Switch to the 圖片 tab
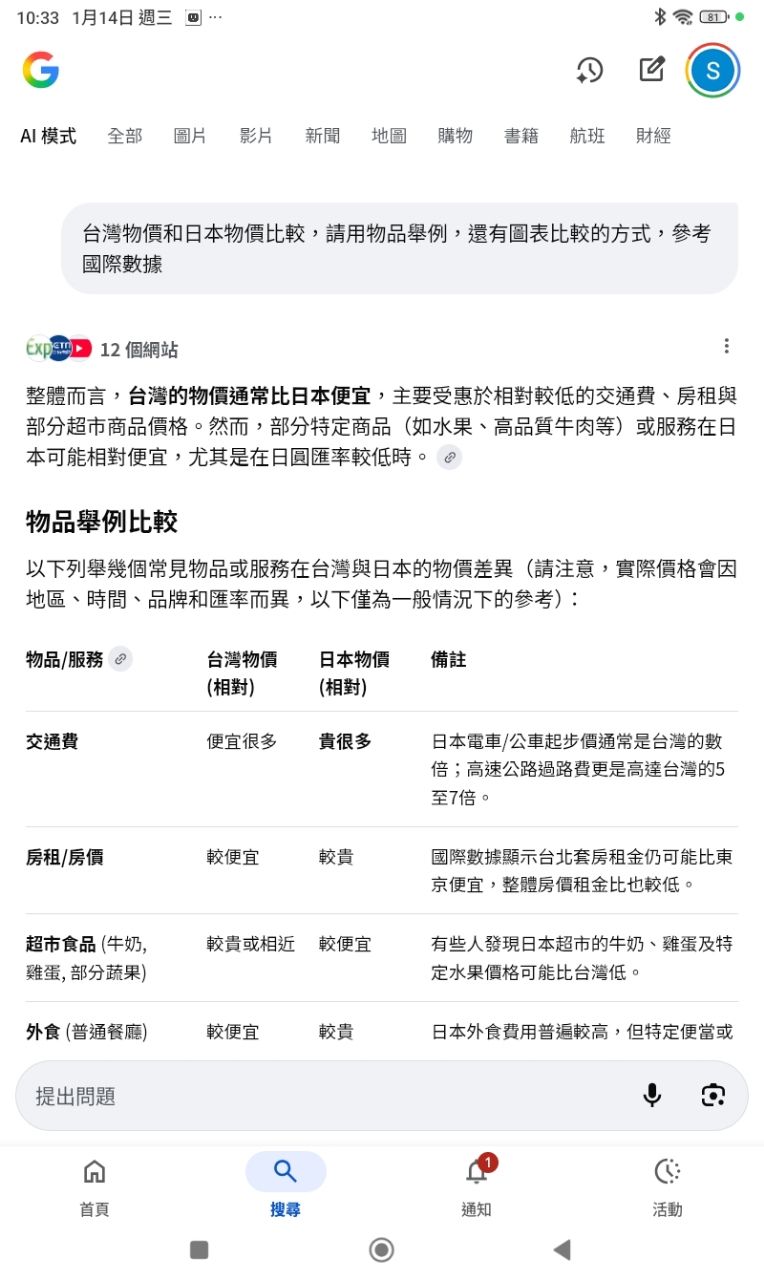Image resolution: width=764 pixels, height=1280 pixels. click(190, 136)
